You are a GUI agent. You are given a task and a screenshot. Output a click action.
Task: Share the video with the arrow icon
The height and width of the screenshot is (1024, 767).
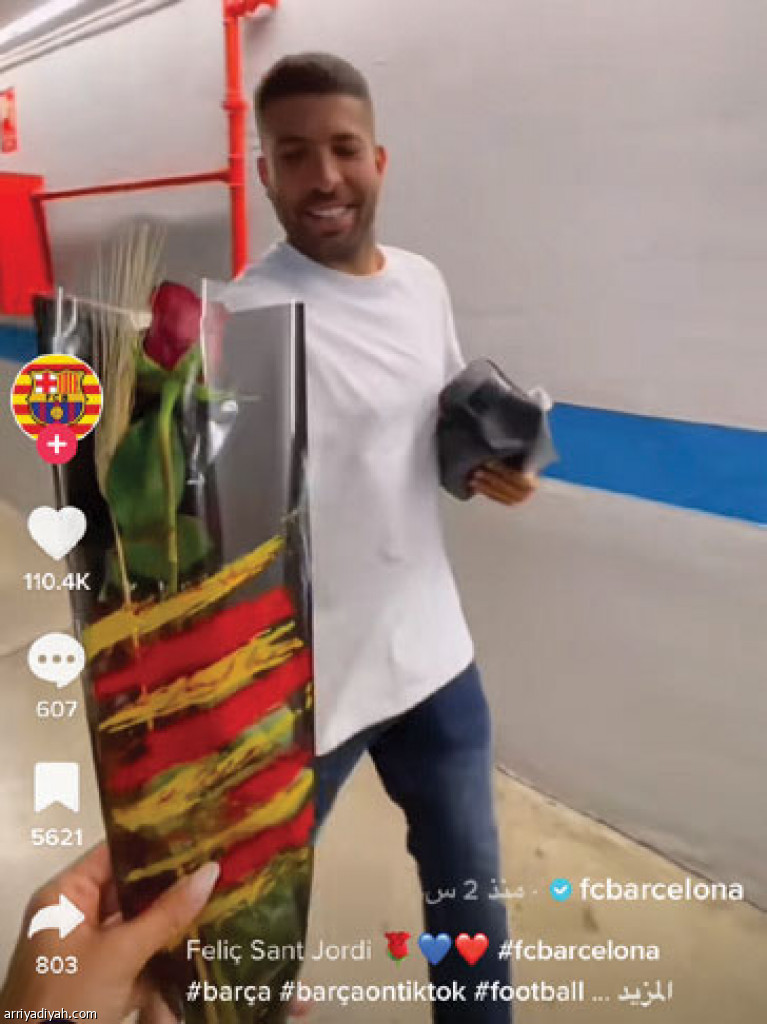point(56,917)
